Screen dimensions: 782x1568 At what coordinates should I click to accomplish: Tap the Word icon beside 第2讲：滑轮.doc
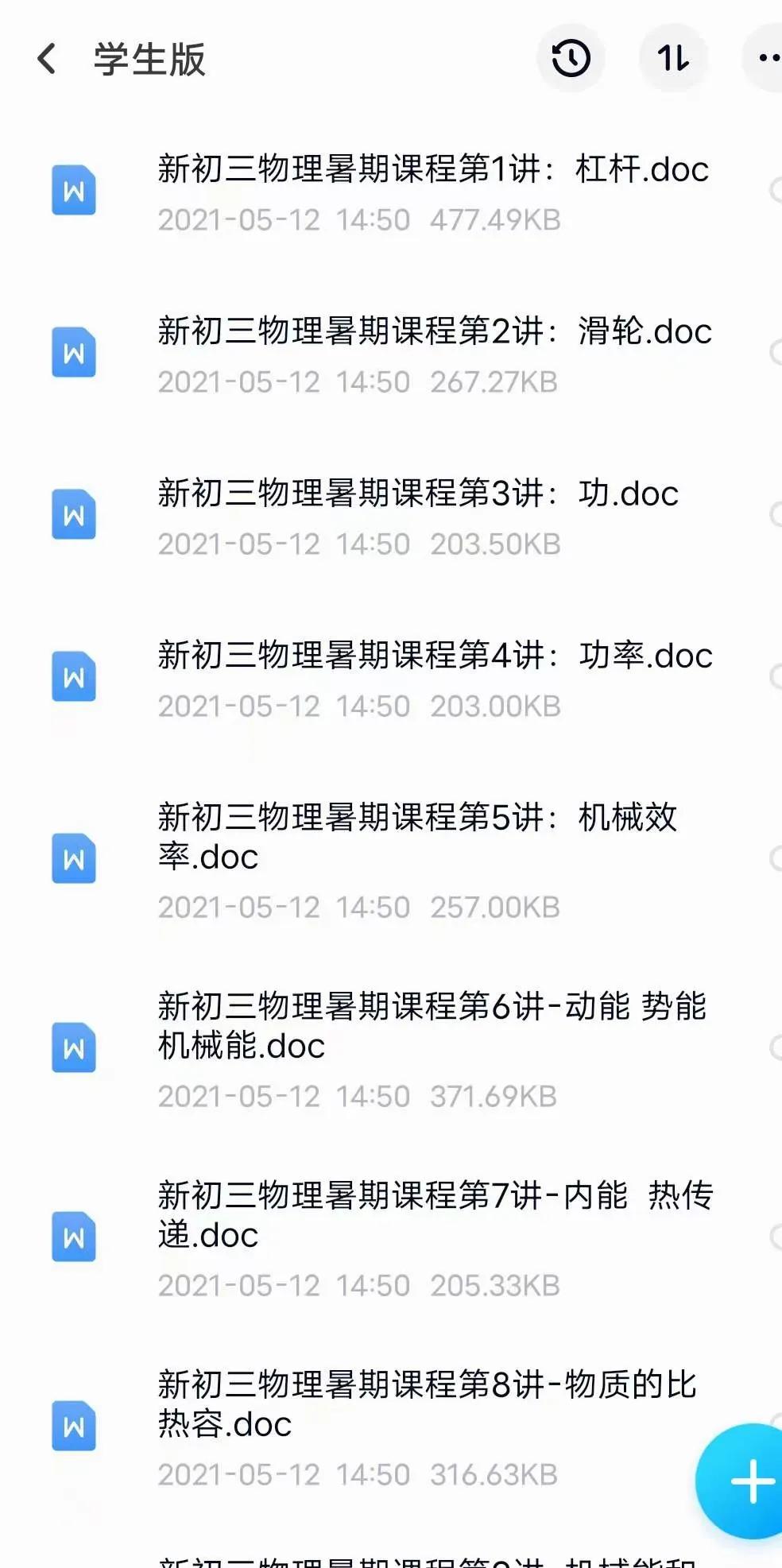[x=74, y=352]
